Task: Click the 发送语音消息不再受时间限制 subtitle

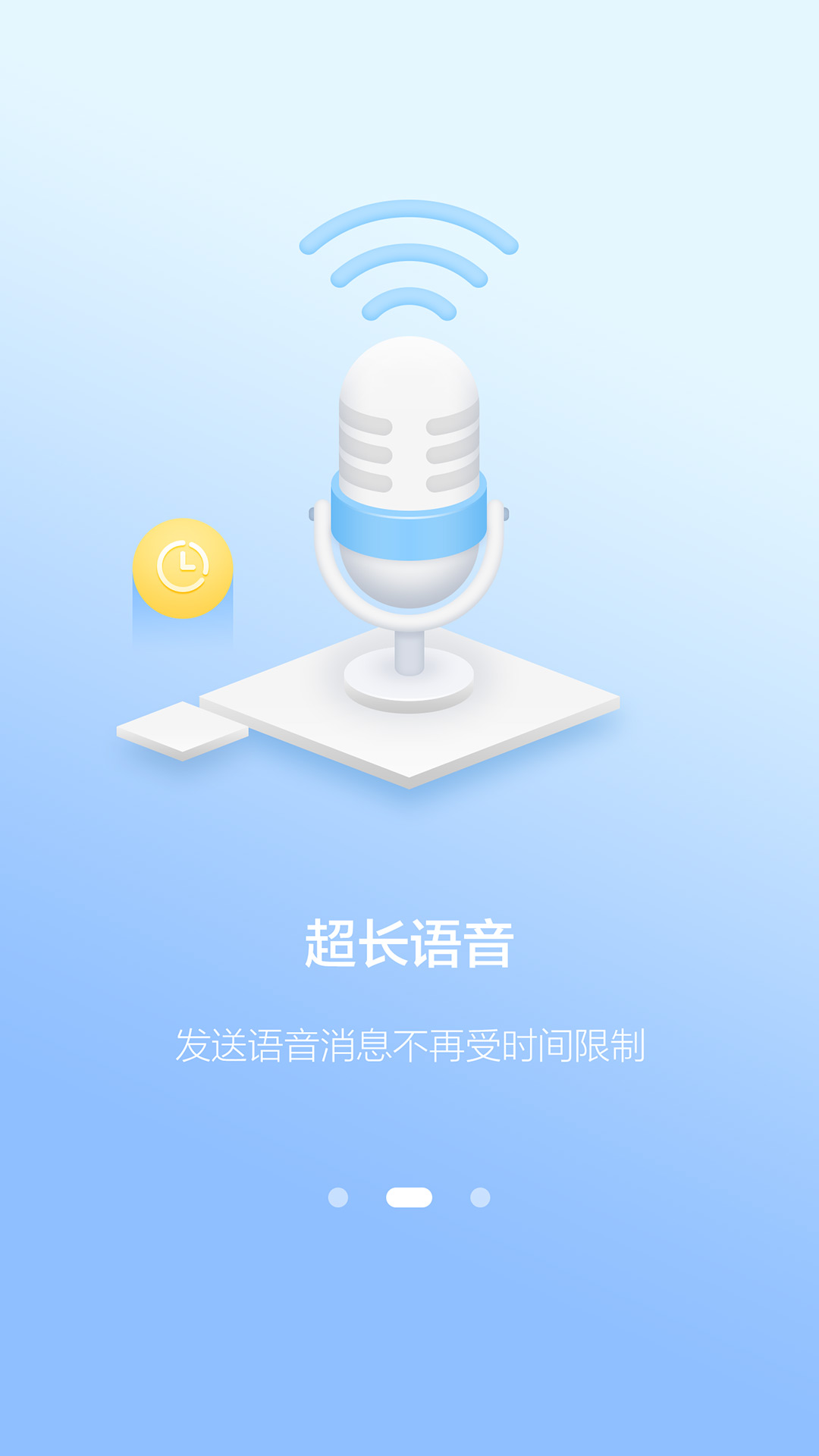Action: click(x=409, y=1045)
